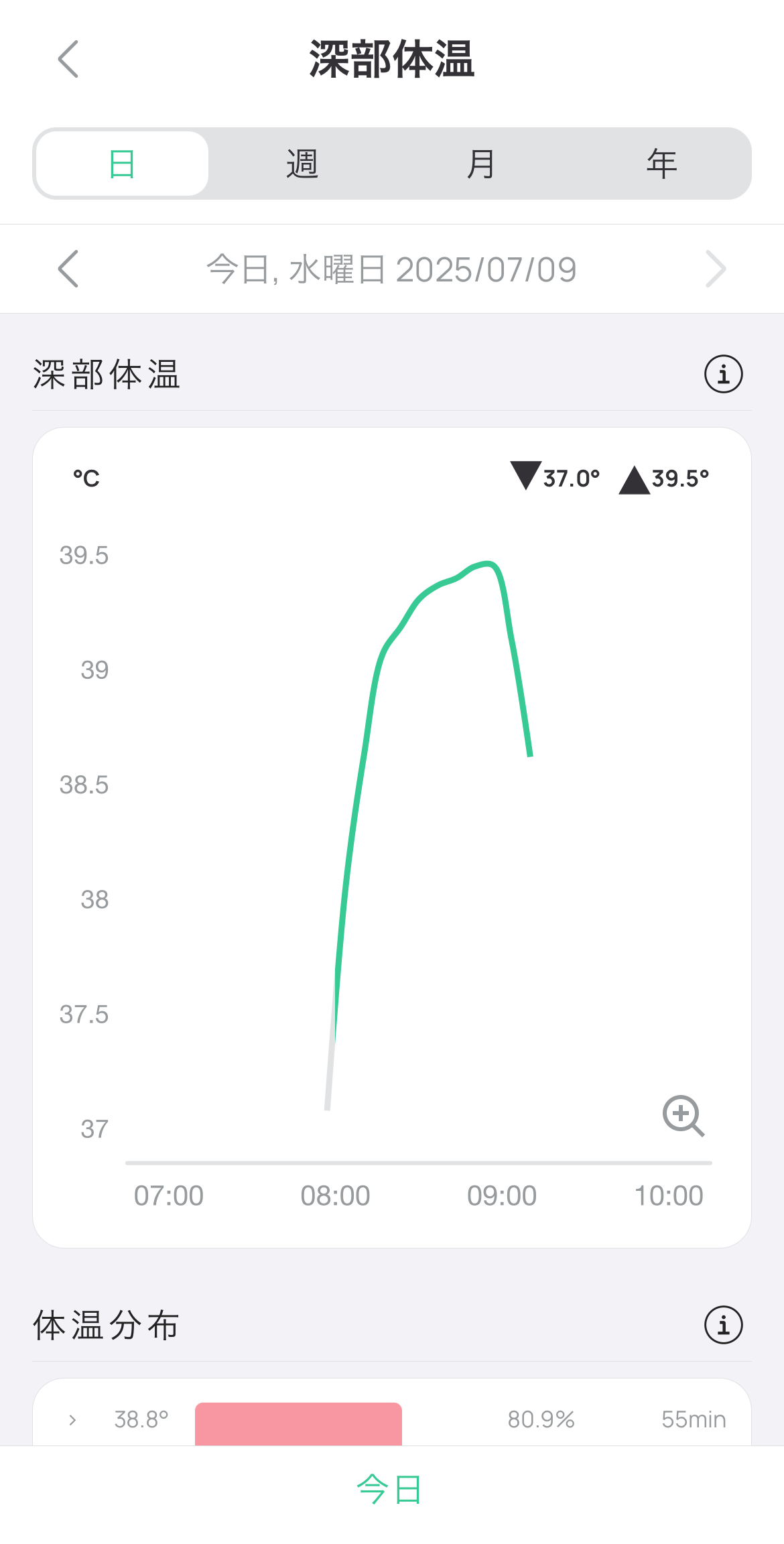This screenshot has height=1544, width=784.
Task: Jump to 今日 at the bottom
Action: click(x=389, y=1489)
